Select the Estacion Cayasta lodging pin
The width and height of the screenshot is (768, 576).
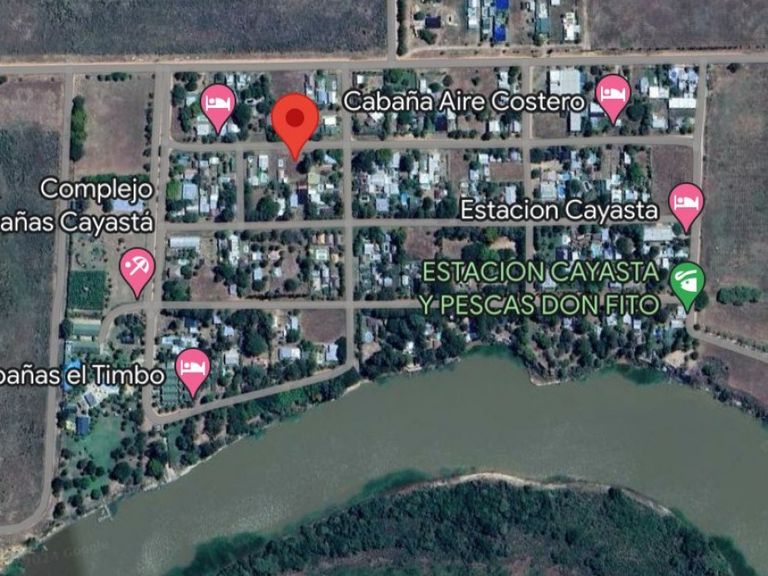click(686, 203)
